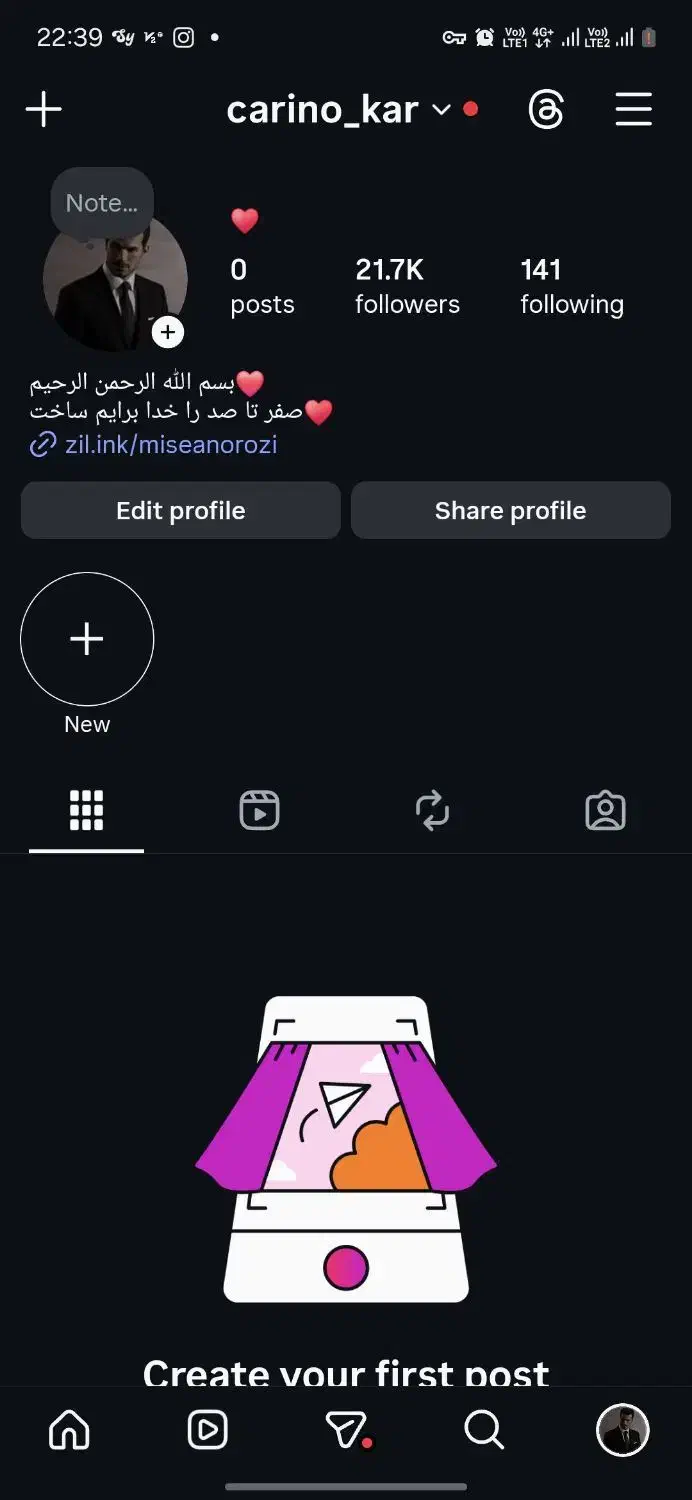Tap the plus create icon in header
The height and width of the screenshot is (1500, 692).
click(x=44, y=109)
